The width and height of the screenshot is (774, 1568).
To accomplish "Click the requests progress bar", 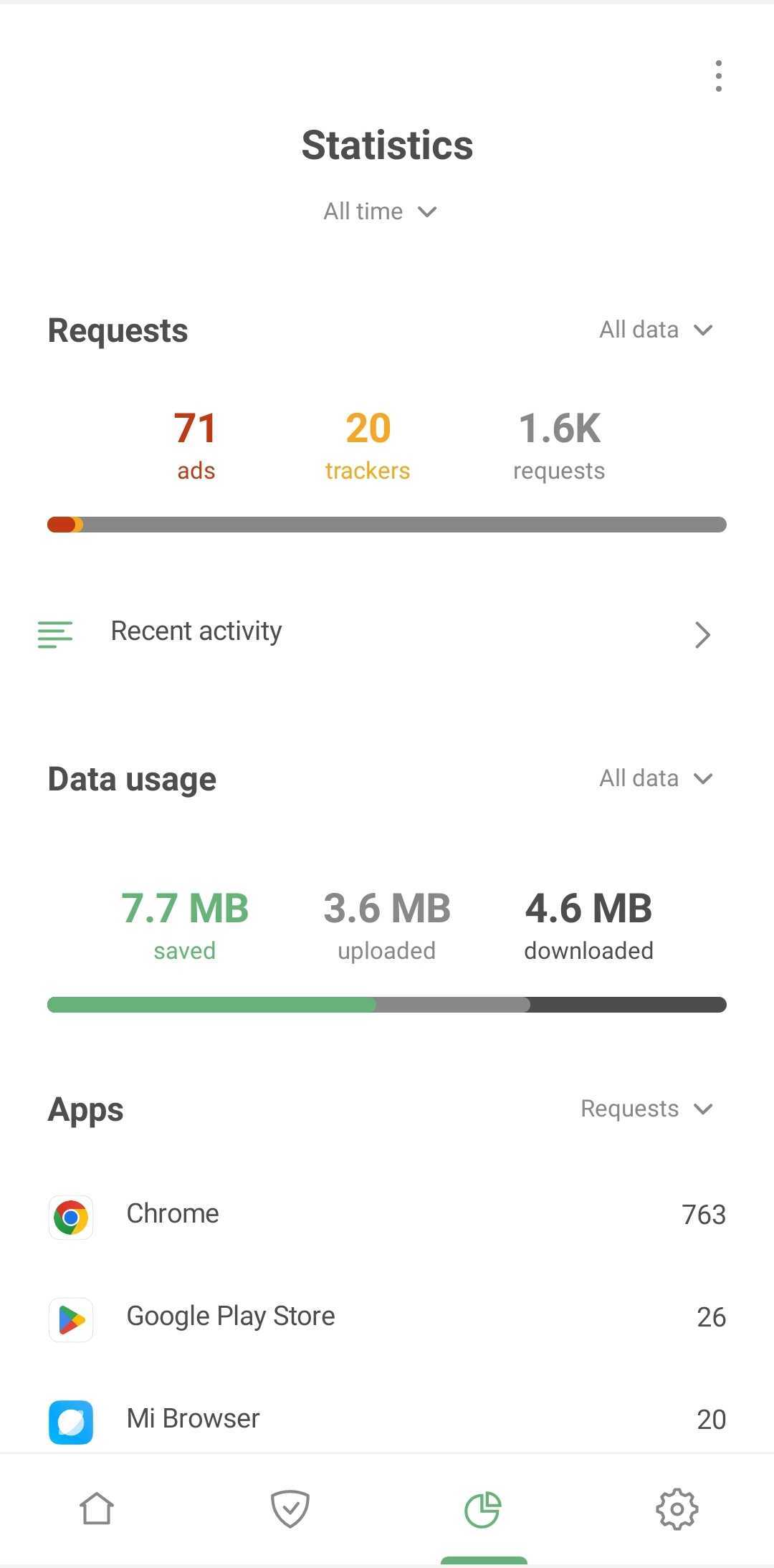I will click(x=387, y=525).
